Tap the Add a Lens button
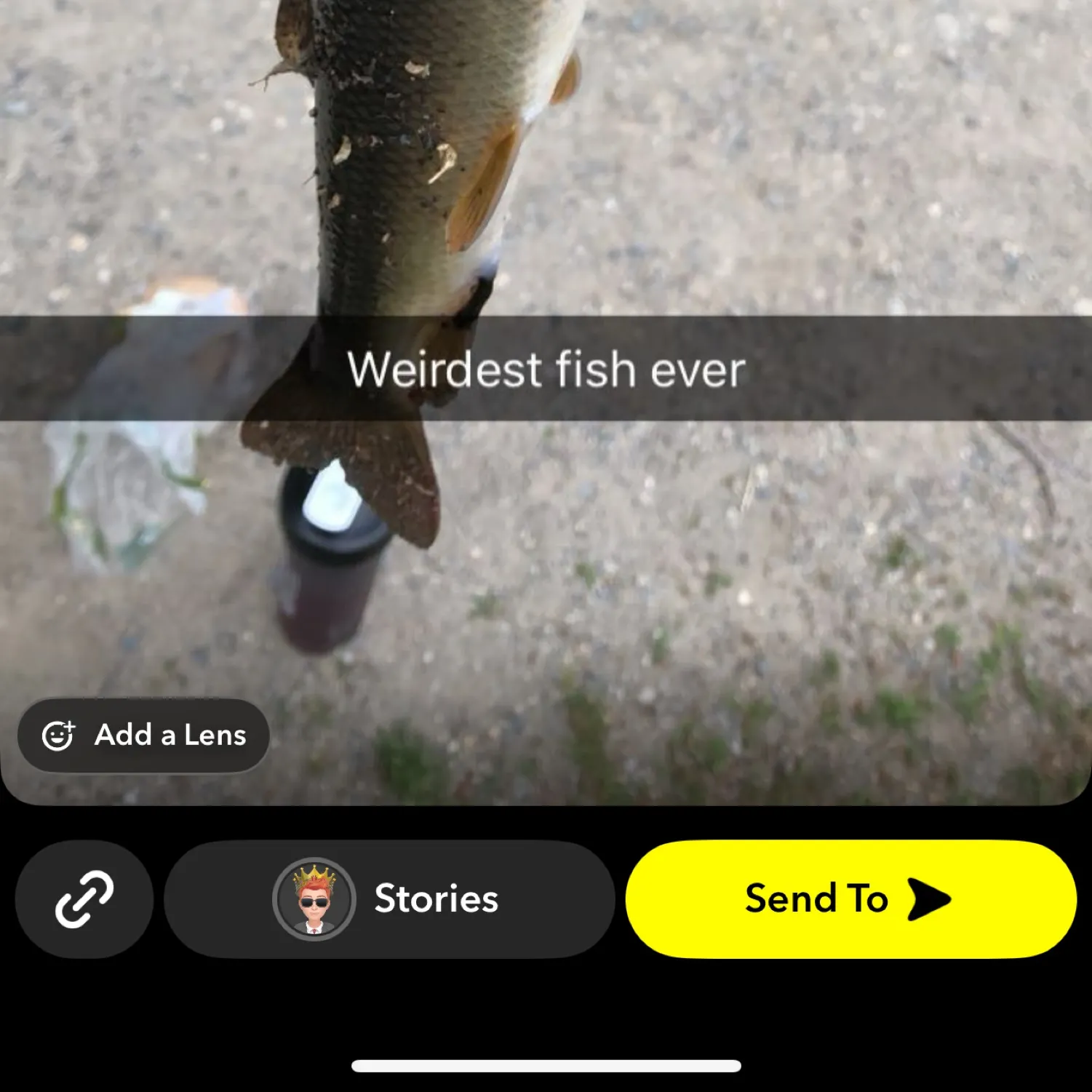This screenshot has width=1092, height=1092. 143,736
